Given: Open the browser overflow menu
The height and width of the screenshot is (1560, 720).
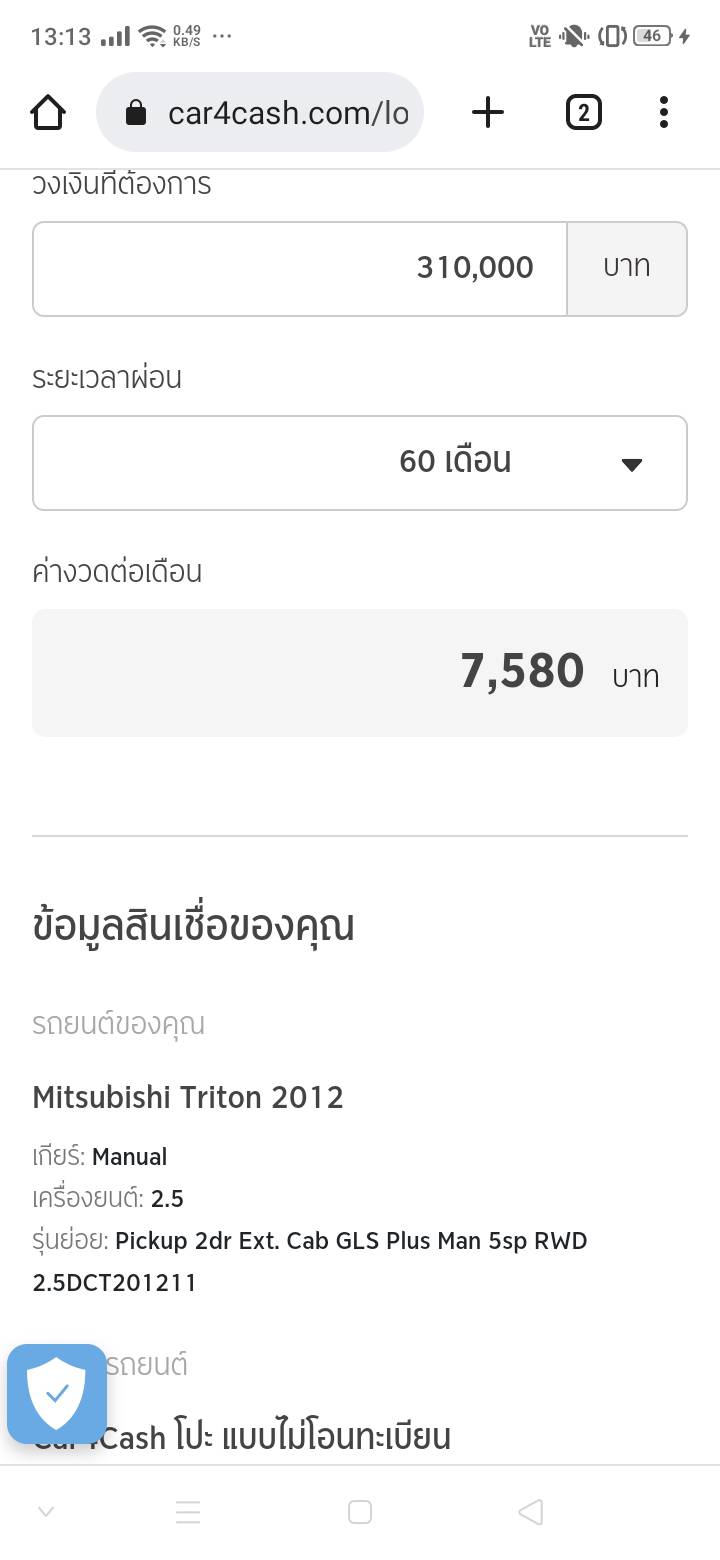Looking at the screenshot, I should pos(663,113).
